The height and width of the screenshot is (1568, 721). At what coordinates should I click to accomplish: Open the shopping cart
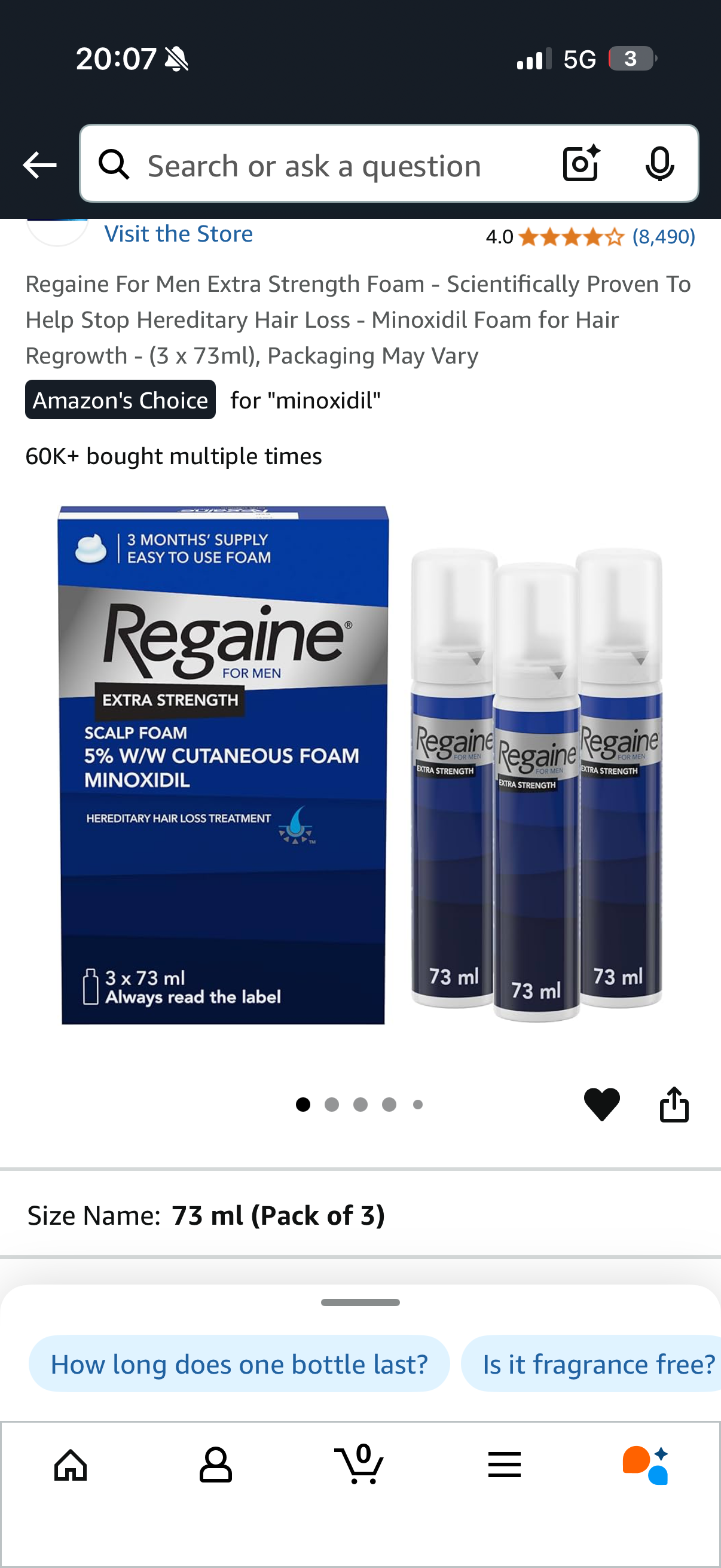coord(359,1465)
